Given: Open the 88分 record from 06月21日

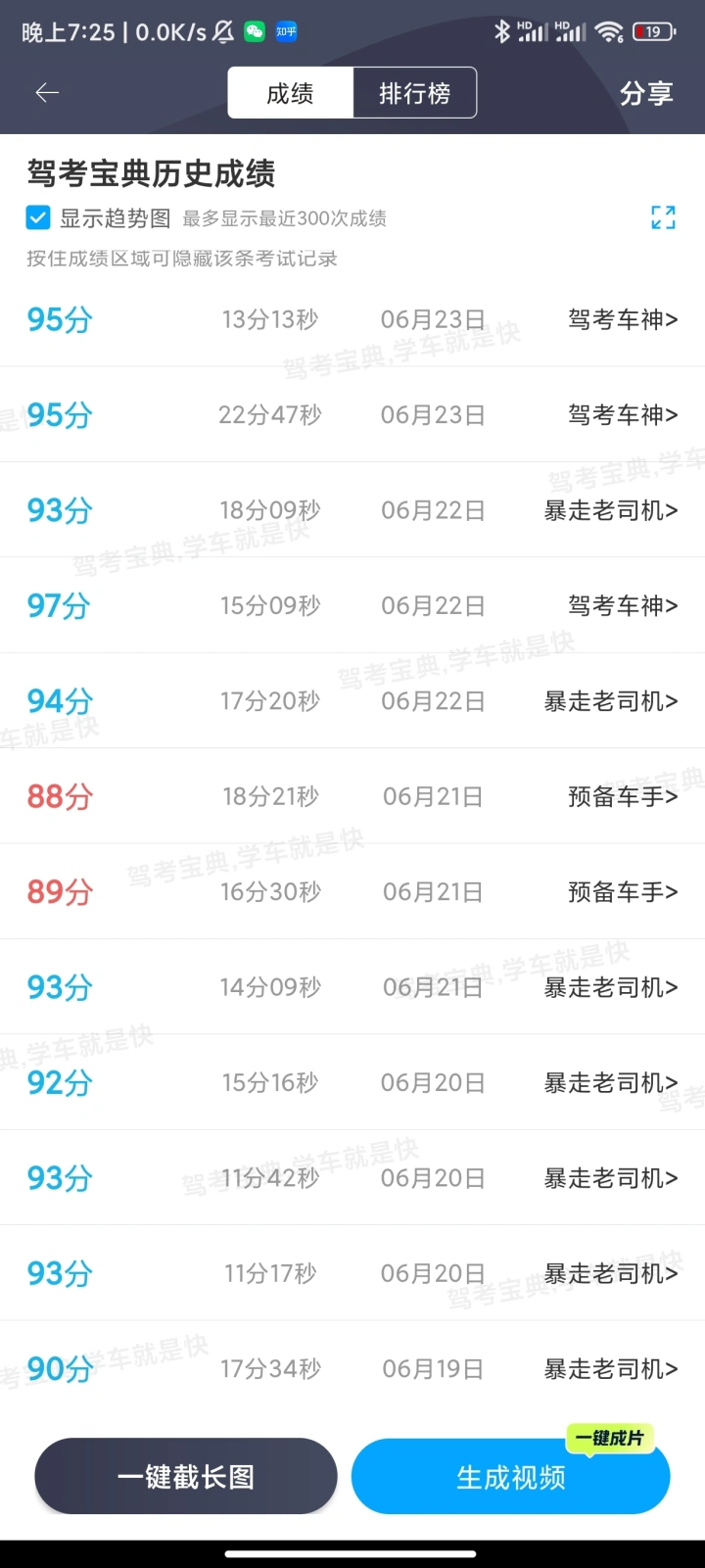Looking at the screenshot, I should pos(352,796).
